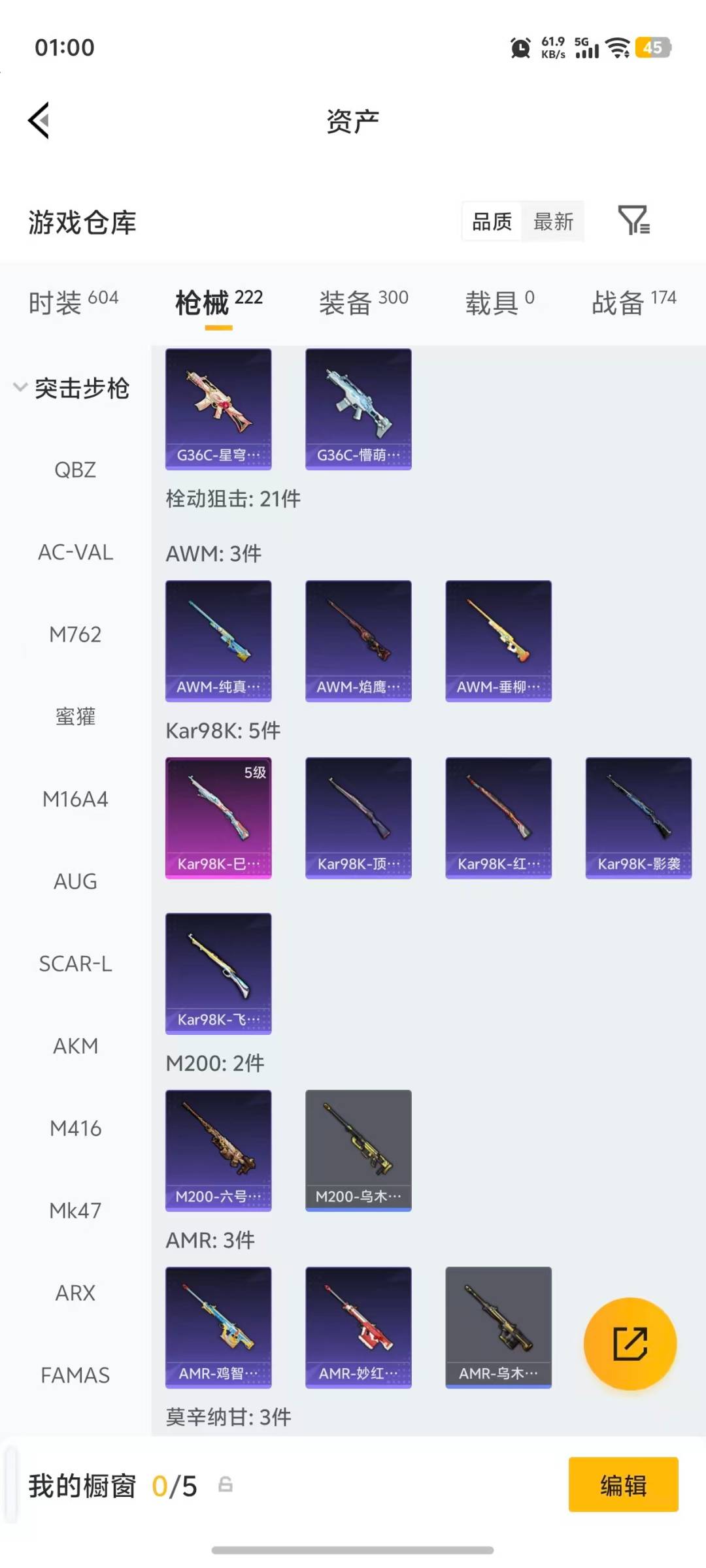
Task: Tap the back arrow on the 资产 page
Action: pyautogui.click(x=38, y=121)
